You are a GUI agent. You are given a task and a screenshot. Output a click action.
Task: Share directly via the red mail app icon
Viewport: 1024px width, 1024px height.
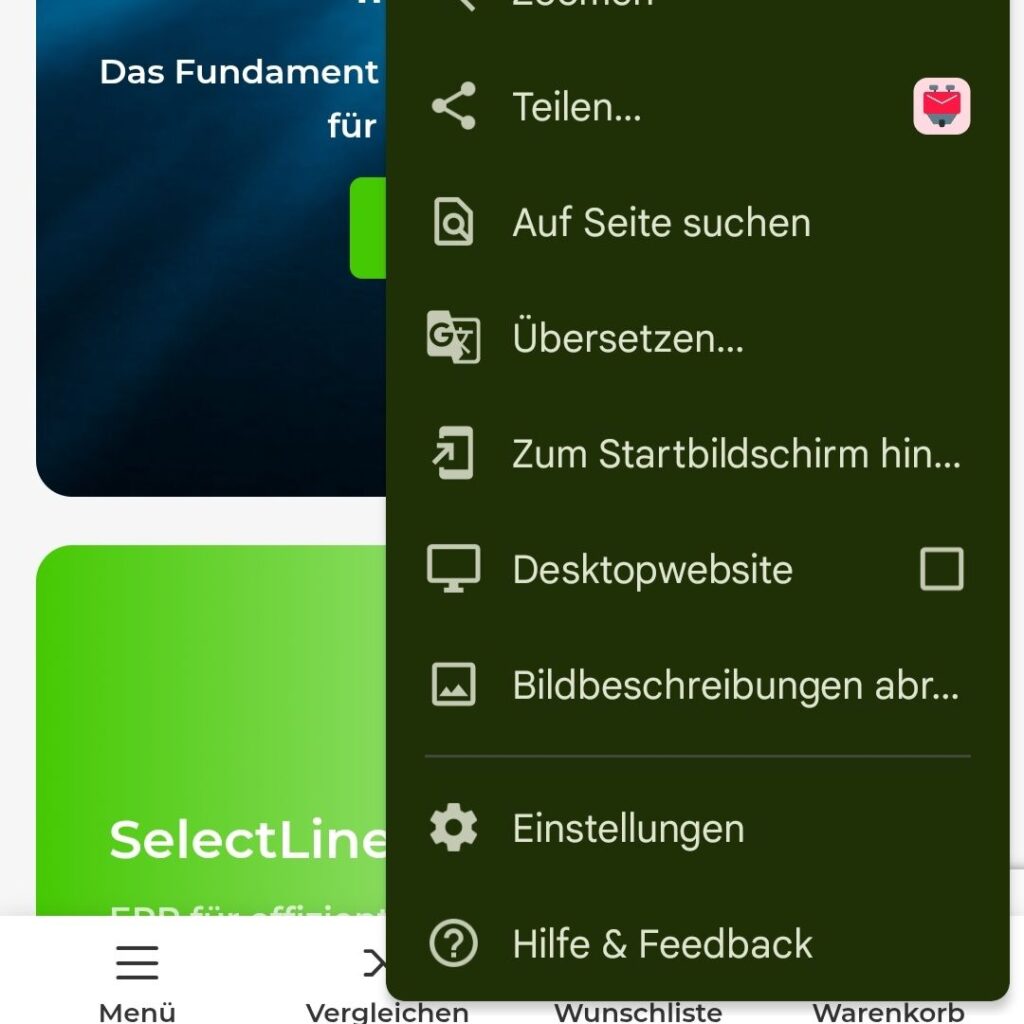[x=941, y=106]
